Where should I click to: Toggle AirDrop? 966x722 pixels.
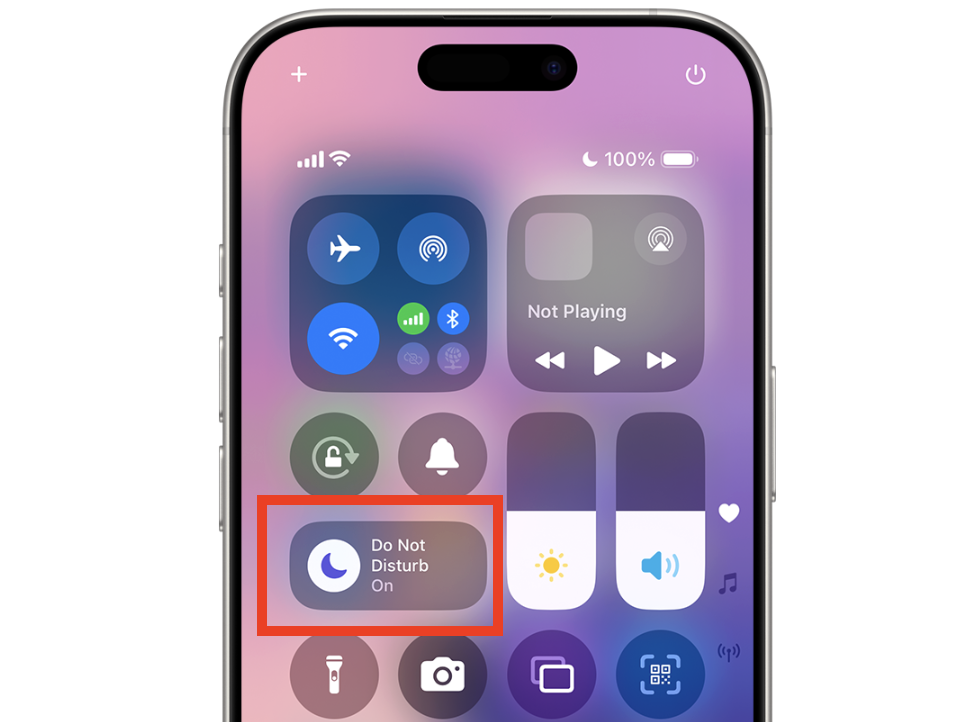point(433,248)
